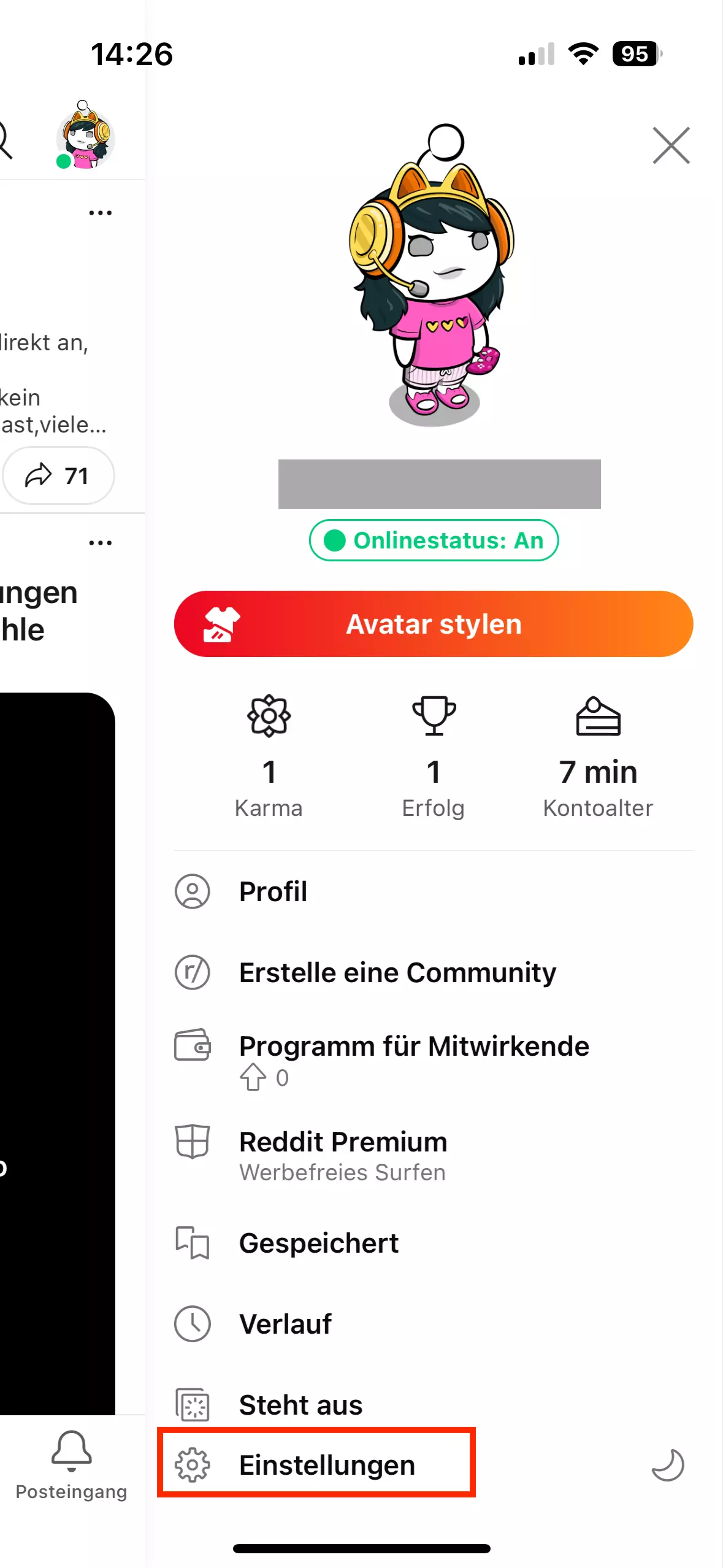Screen dimensions: 723x1568
Task: Click the Reddit Premium shield icon
Action: point(193,1142)
